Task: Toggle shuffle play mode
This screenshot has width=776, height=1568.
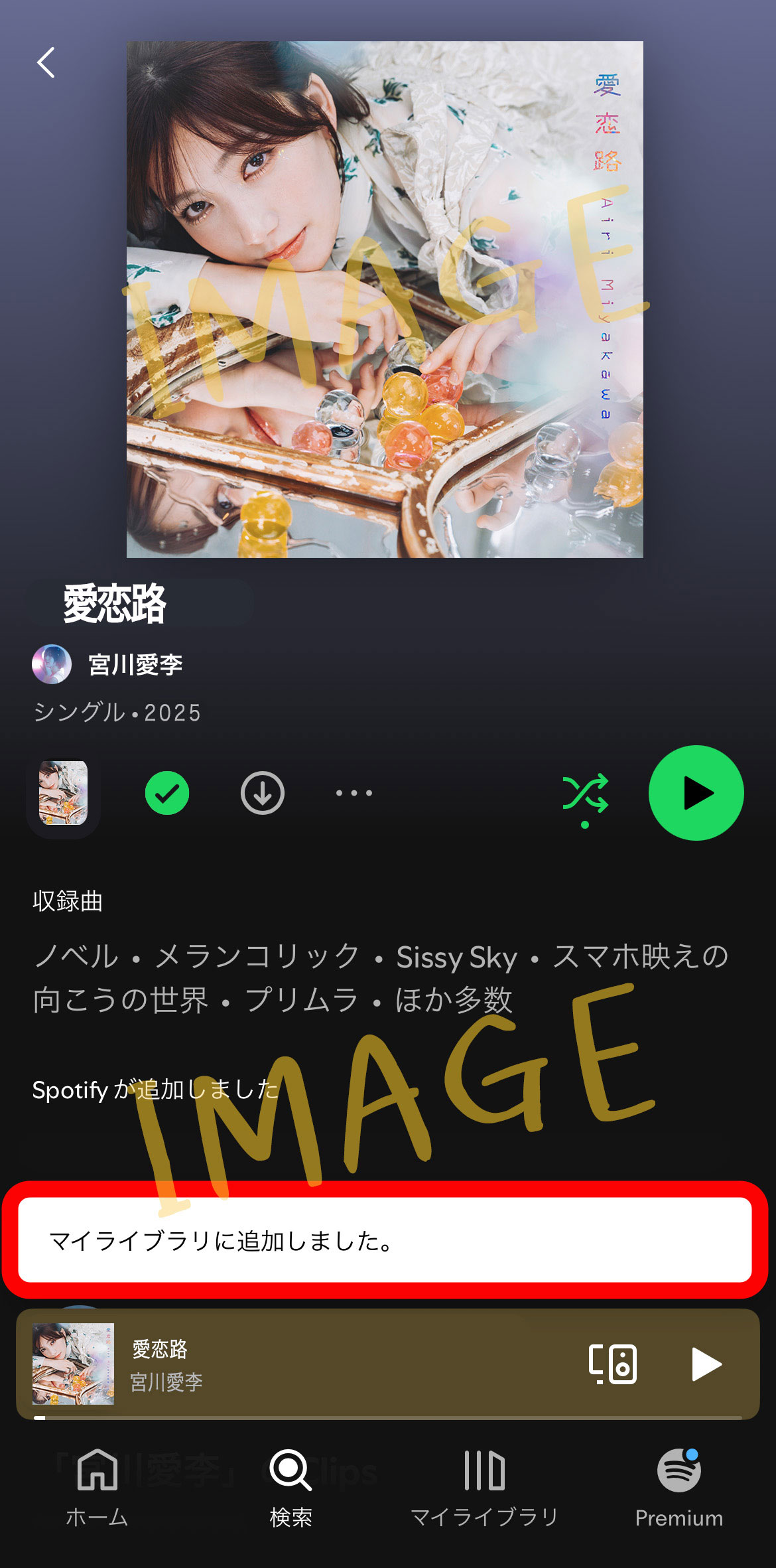Action: point(585,793)
